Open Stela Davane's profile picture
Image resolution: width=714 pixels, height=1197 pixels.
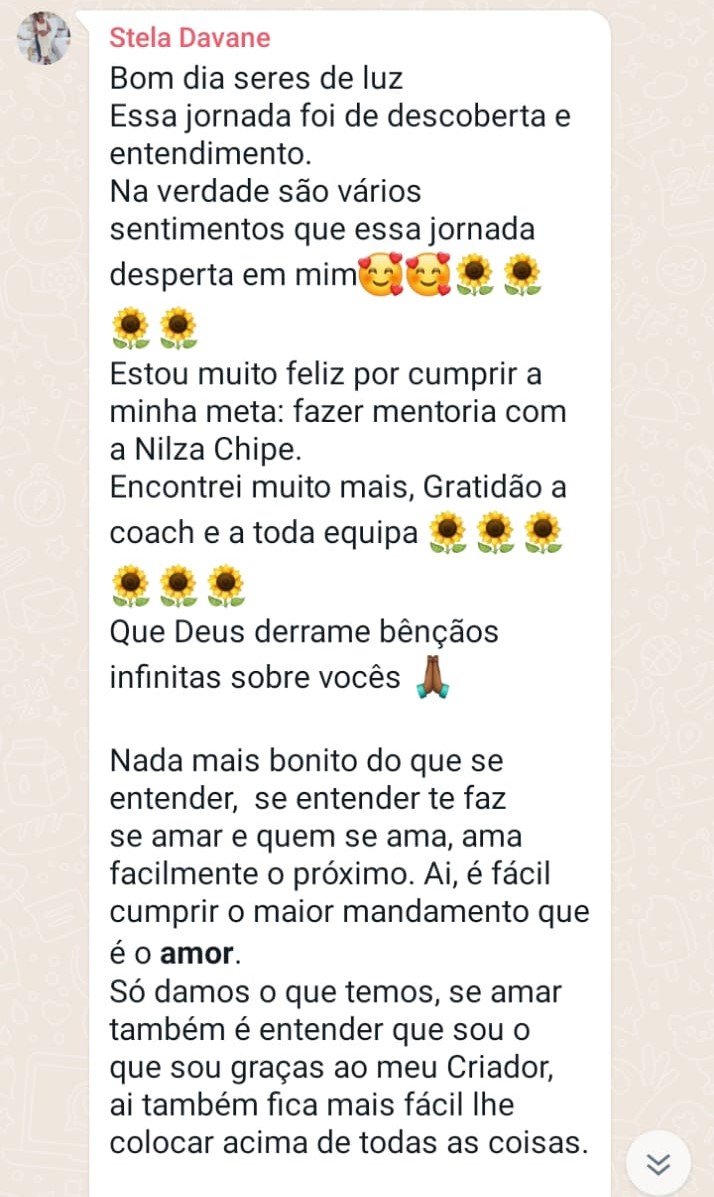[x=45, y=38]
